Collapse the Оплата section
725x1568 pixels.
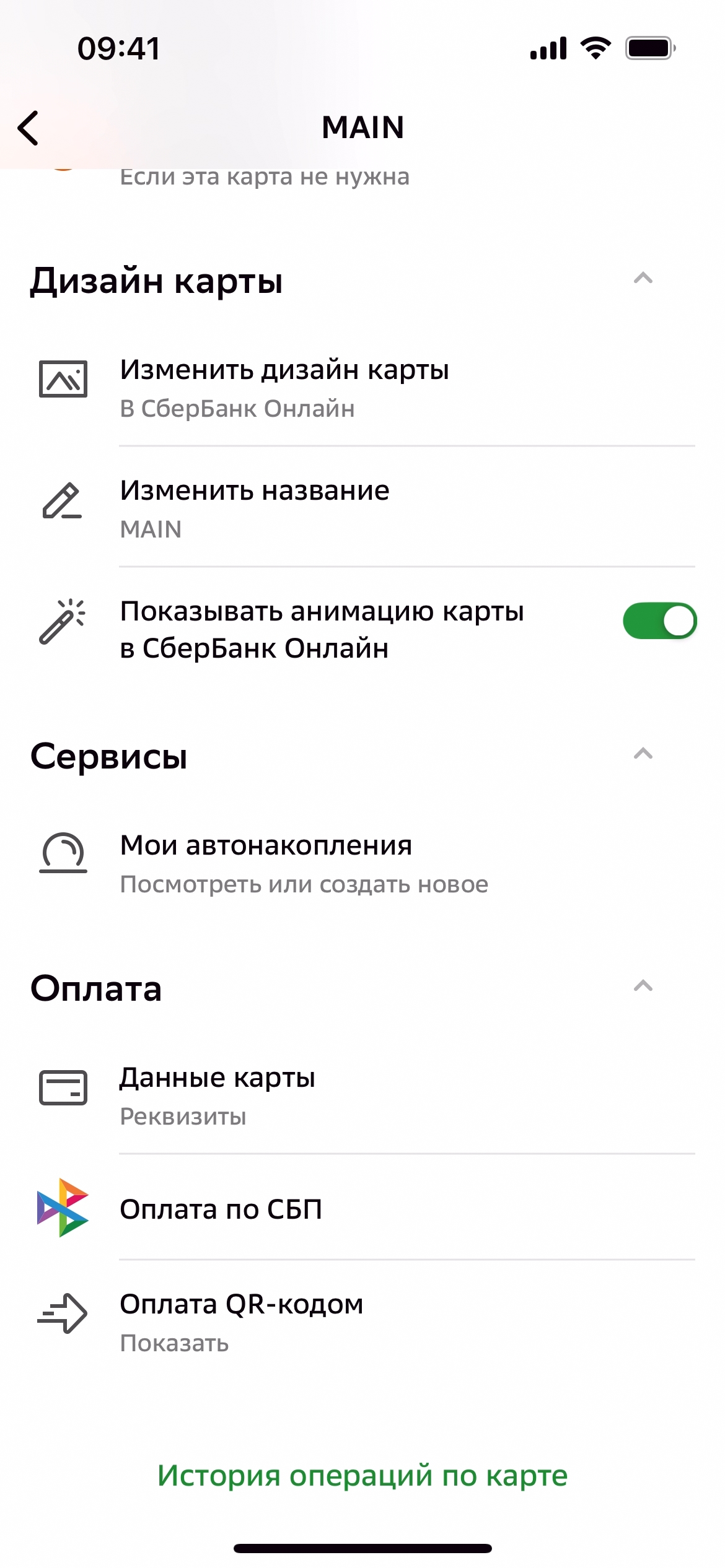(x=643, y=986)
